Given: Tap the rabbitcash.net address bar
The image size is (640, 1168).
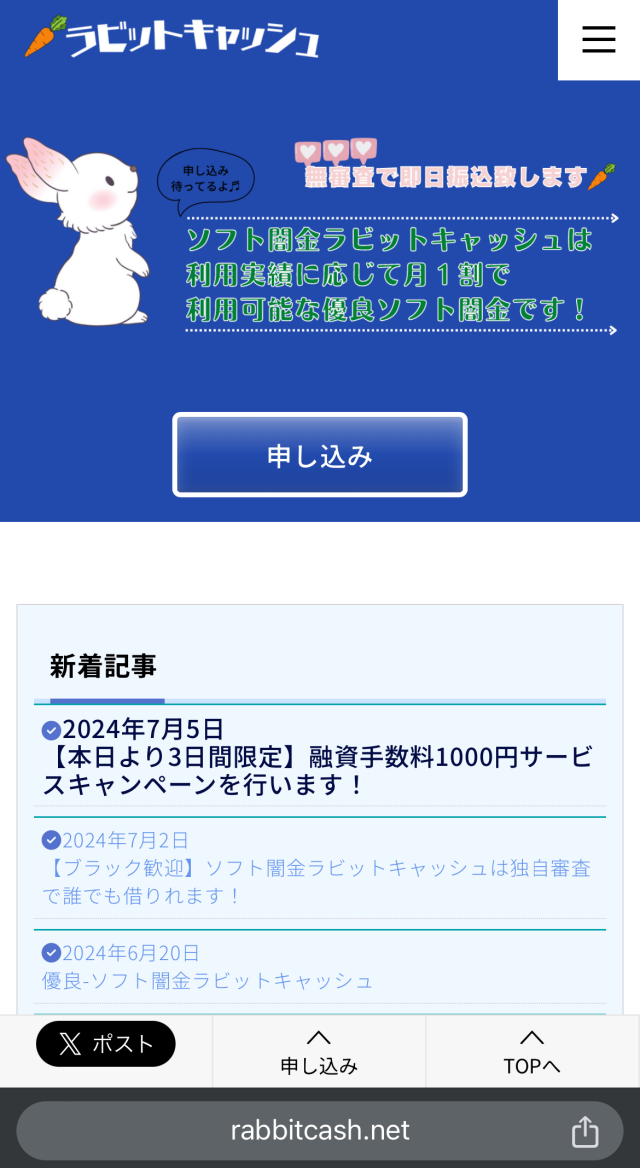Looking at the screenshot, I should pos(320,1131).
